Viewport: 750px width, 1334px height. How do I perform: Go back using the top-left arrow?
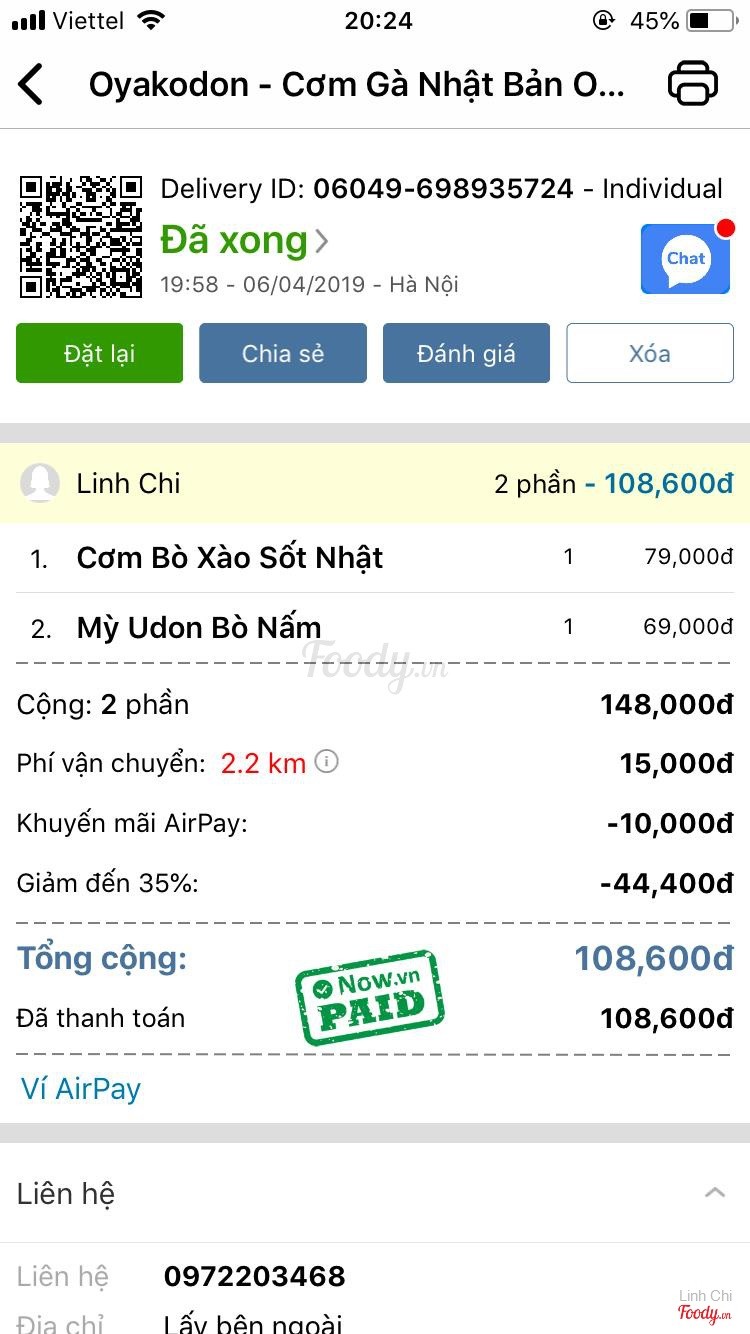pos(32,84)
